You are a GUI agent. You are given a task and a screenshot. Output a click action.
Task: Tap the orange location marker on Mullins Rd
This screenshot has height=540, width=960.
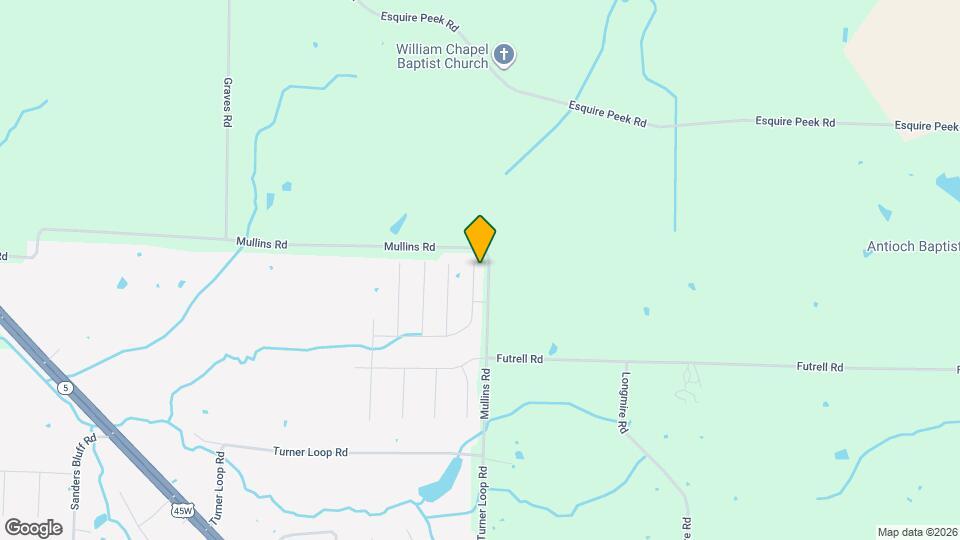coord(480,239)
